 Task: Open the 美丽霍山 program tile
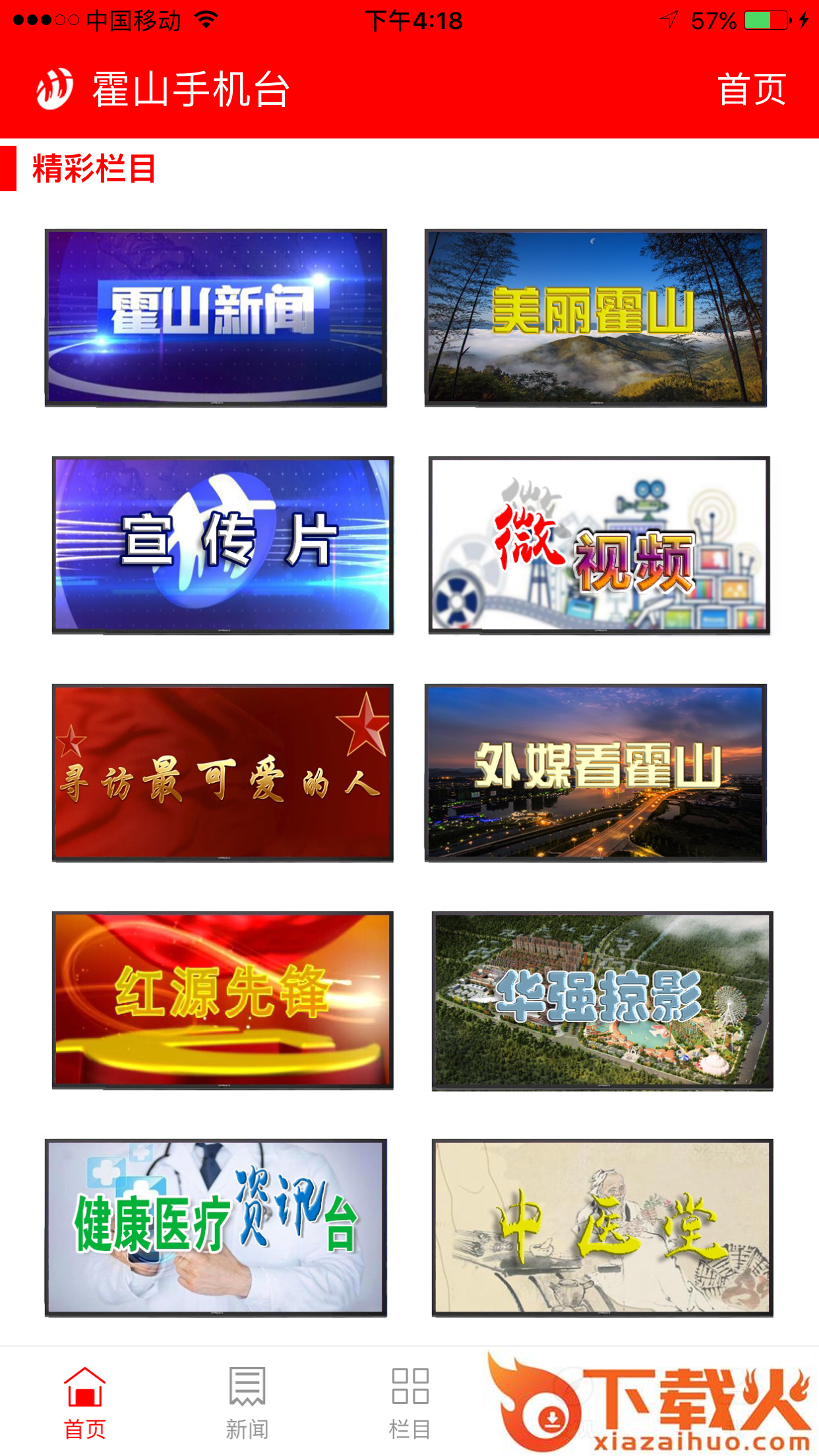click(595, 317)
